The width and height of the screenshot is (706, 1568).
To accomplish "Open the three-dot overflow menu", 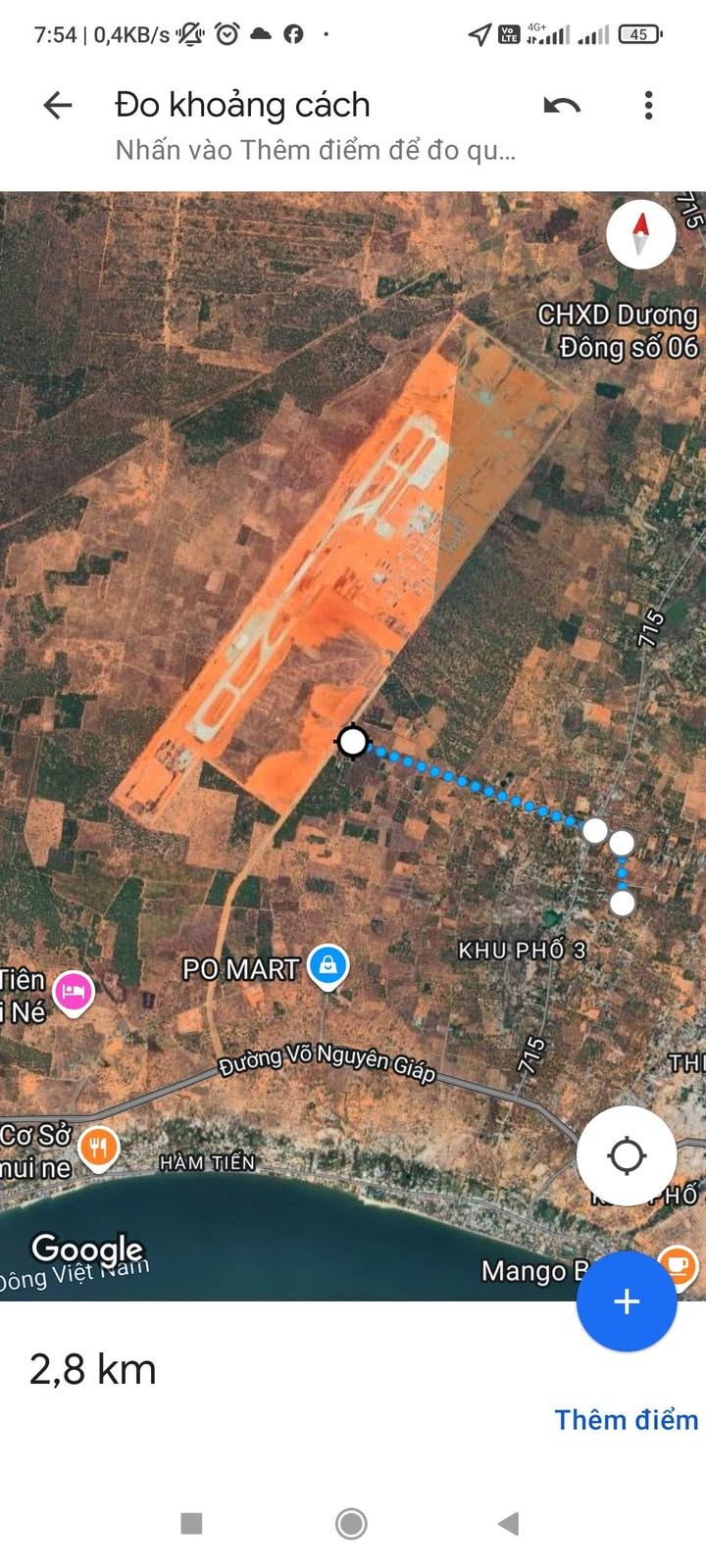I will [648, 106].
